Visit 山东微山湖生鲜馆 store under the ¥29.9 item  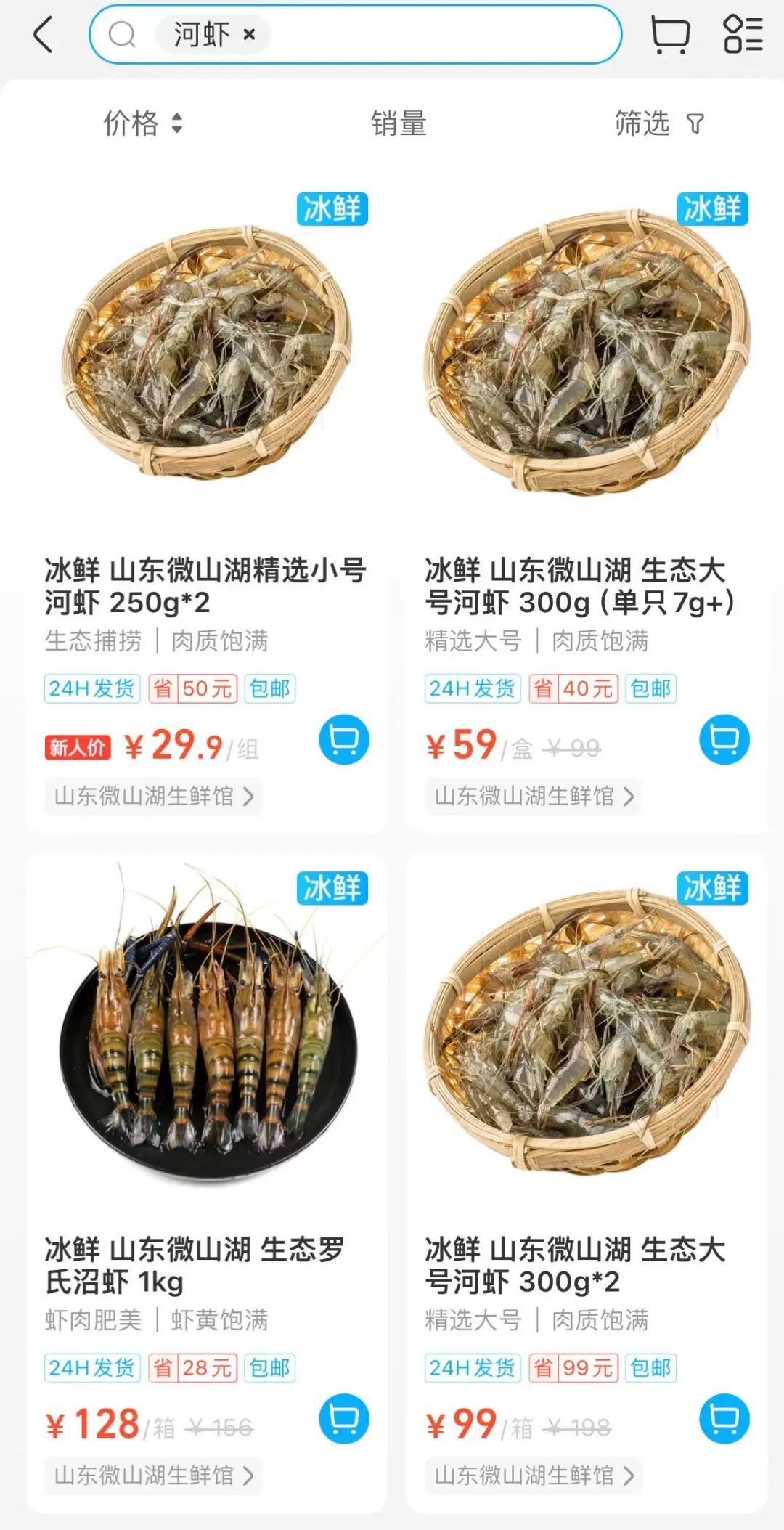(x=153, y=797)
